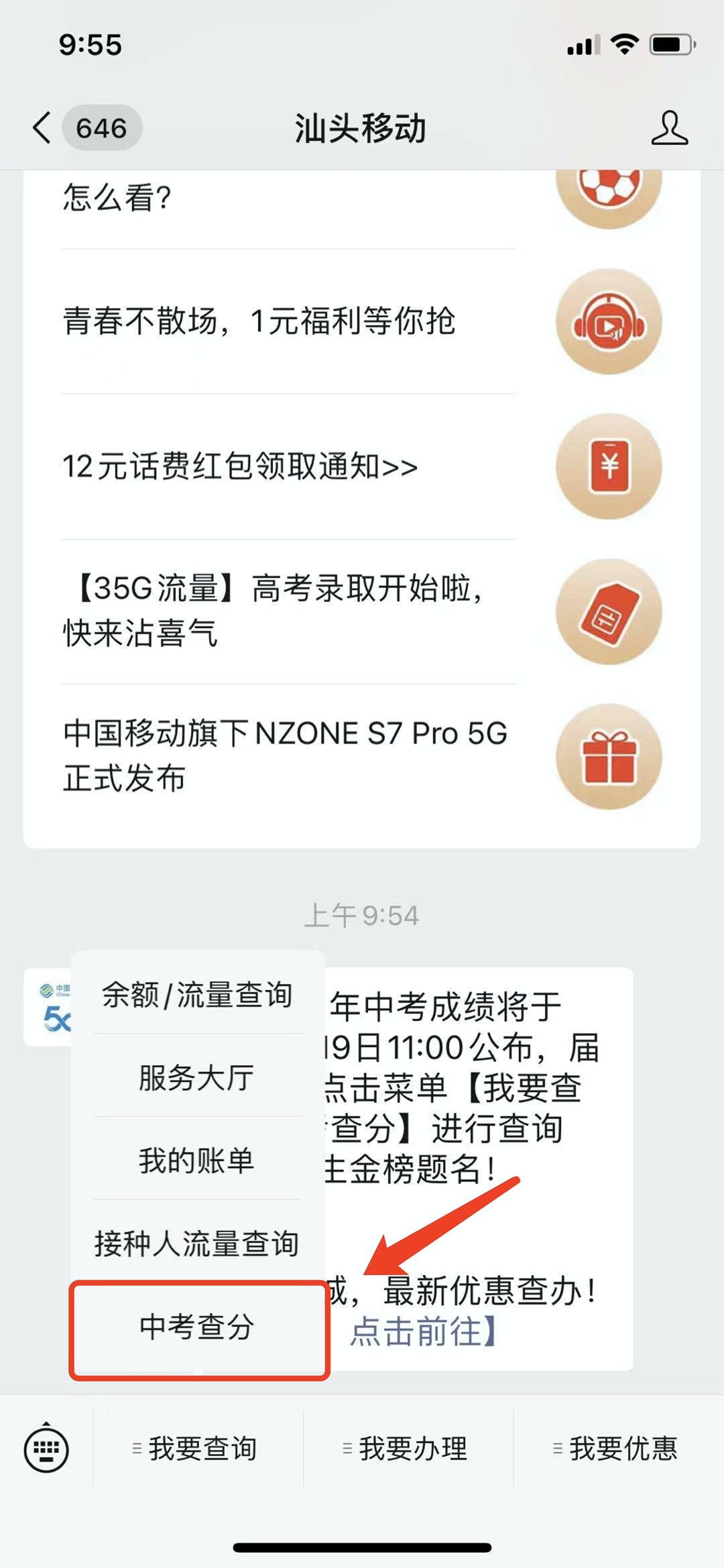Go back to the chat list
Screen dimensions: 724x1568
click(x=43, y=127)
